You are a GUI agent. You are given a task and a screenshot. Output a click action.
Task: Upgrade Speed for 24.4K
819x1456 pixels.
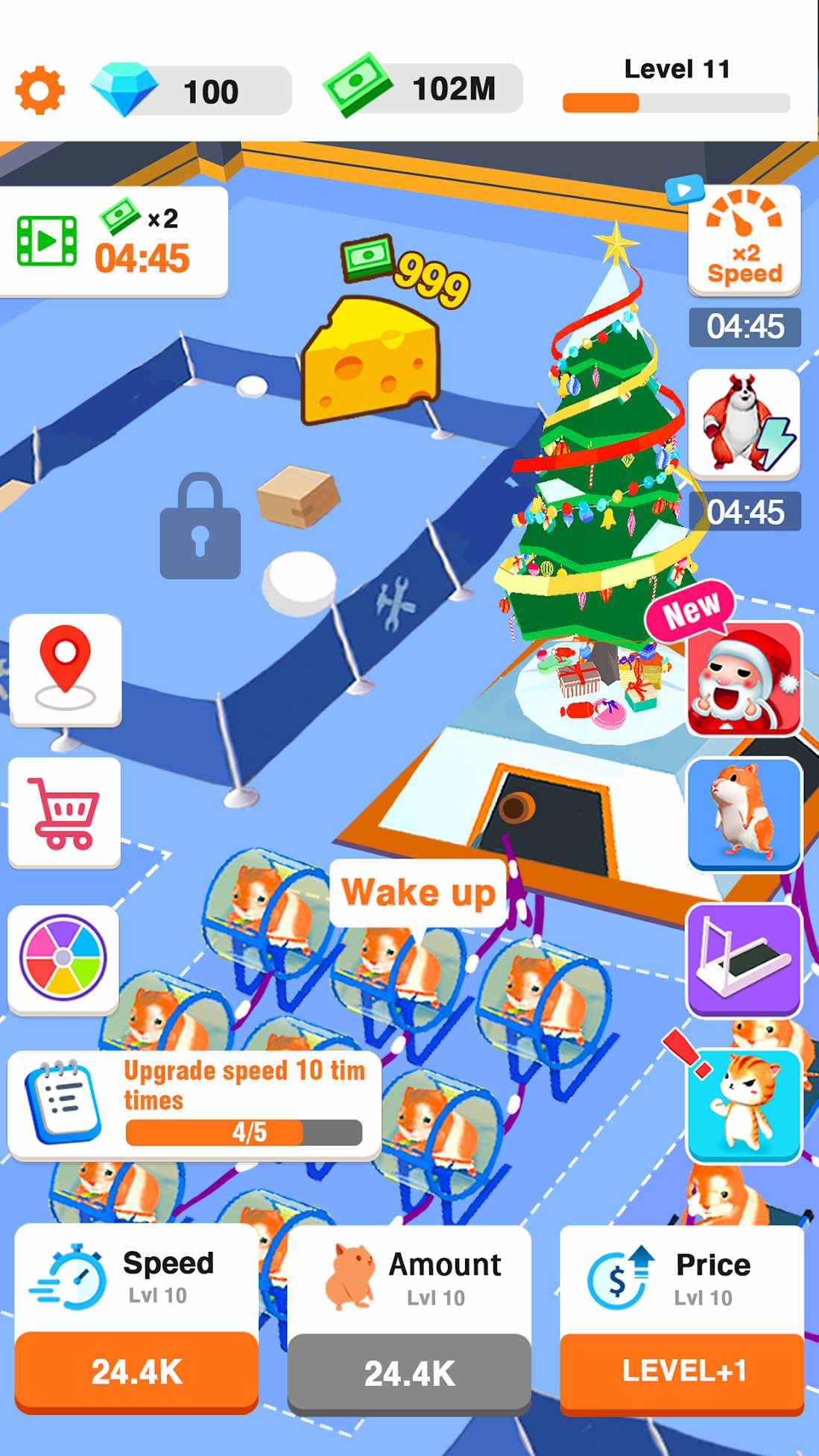click(x=136, y=1371)
